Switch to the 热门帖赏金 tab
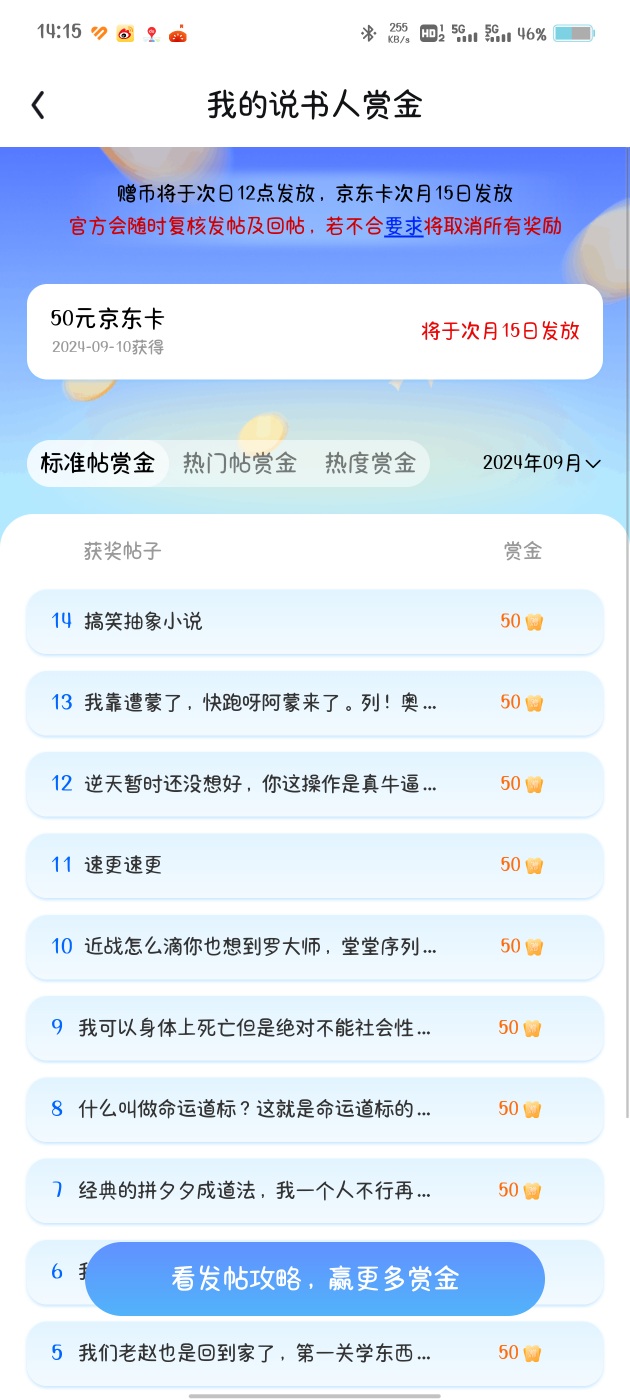630x1400 pixels. pyautogui.click(x=240, y=463)
